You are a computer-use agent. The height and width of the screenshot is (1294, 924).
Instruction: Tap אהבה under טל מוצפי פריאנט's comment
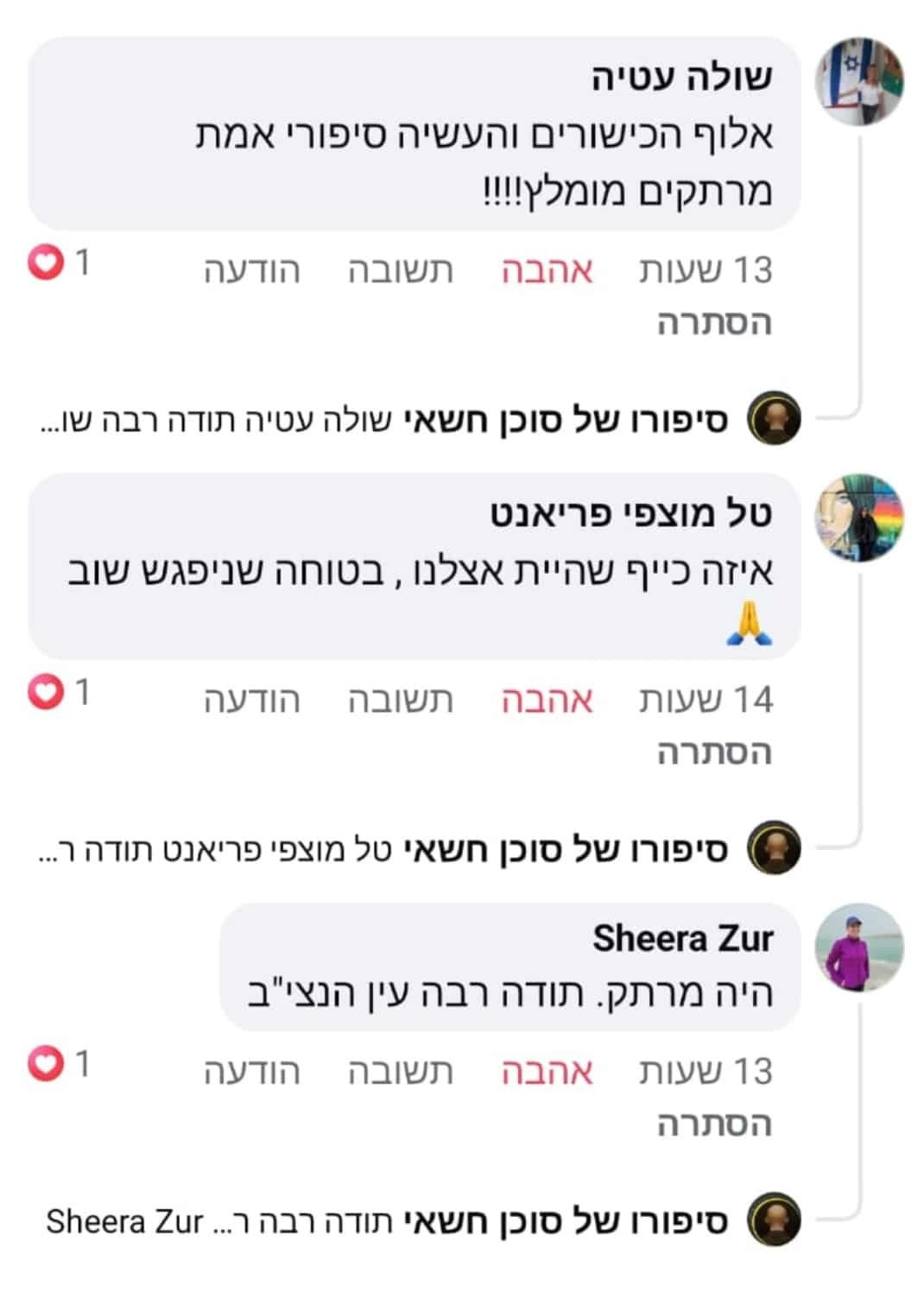click(547, 701)
